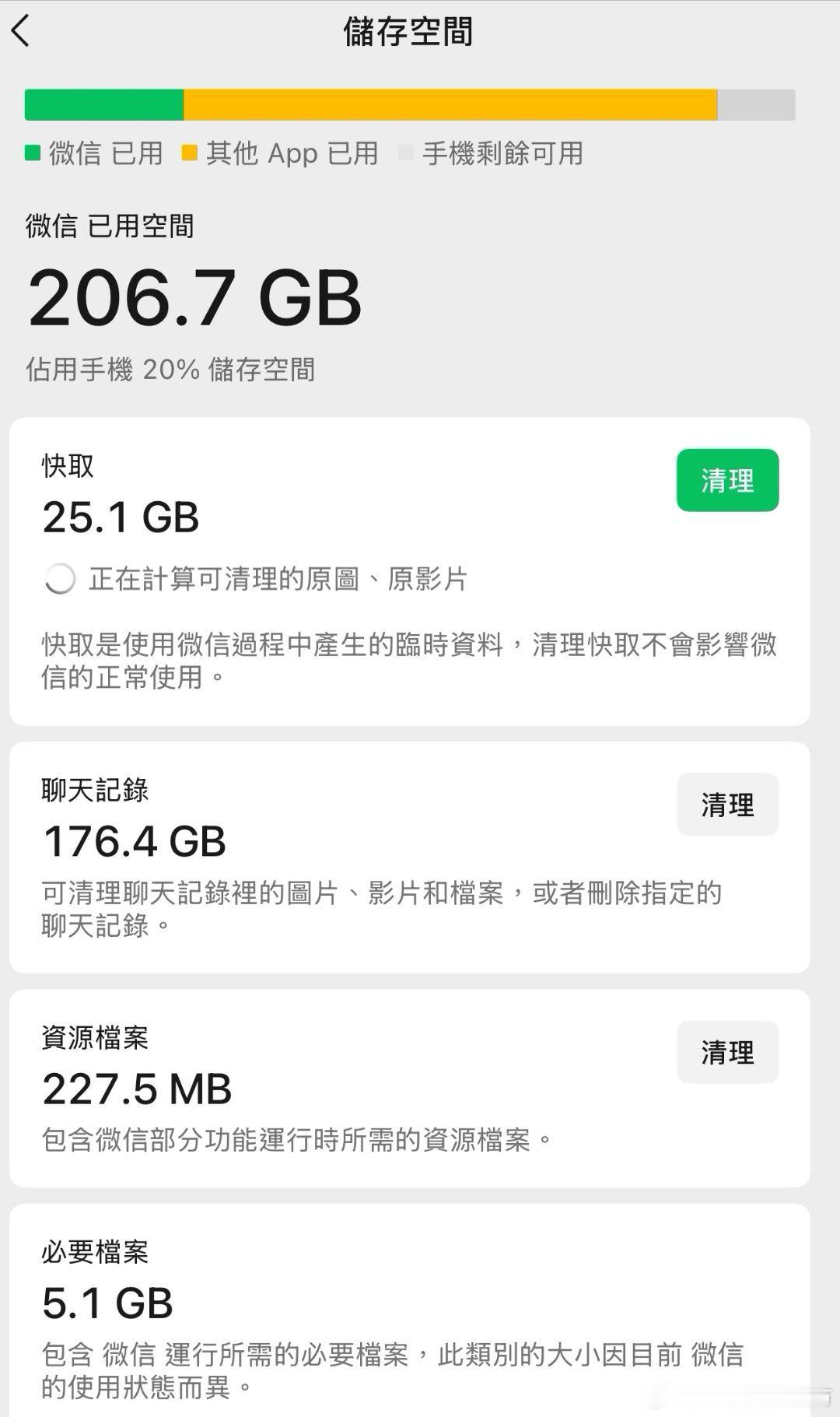Image resolution: width=840 pixels, height=1417 pixels.
Task: Click the 25.1 GB cache size label
Action: pos(121,517)
